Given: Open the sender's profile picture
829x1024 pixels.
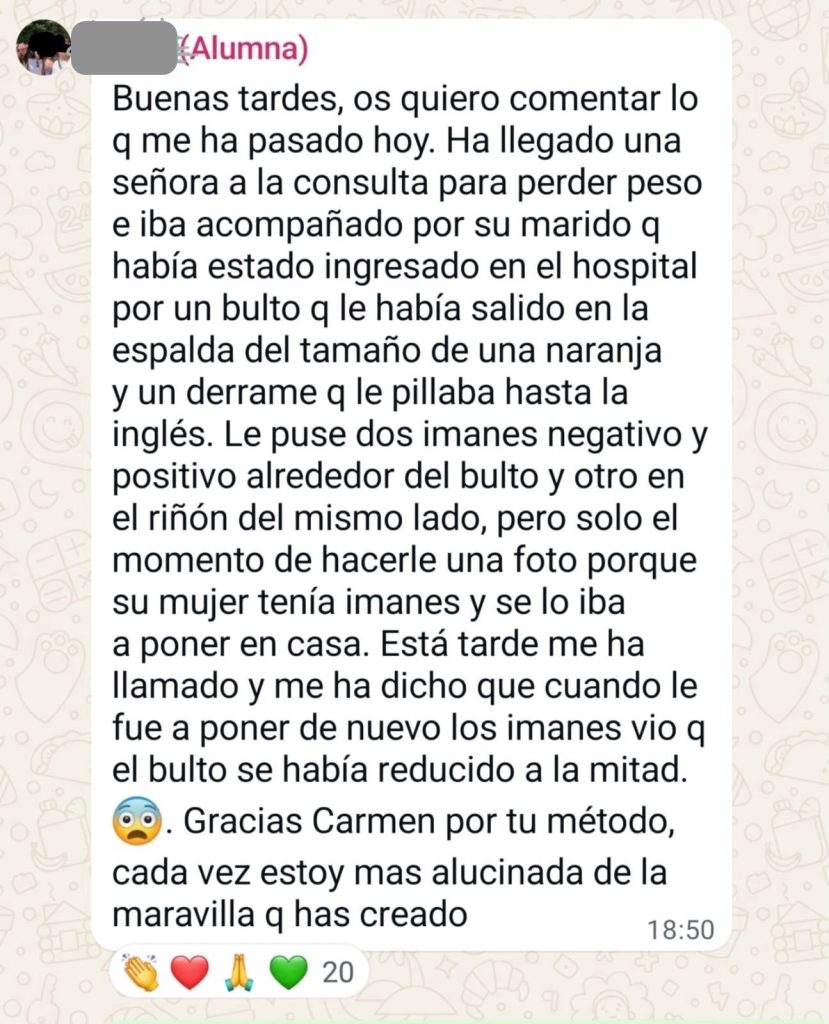Looking at the screenshot, I should click(43, 47).
